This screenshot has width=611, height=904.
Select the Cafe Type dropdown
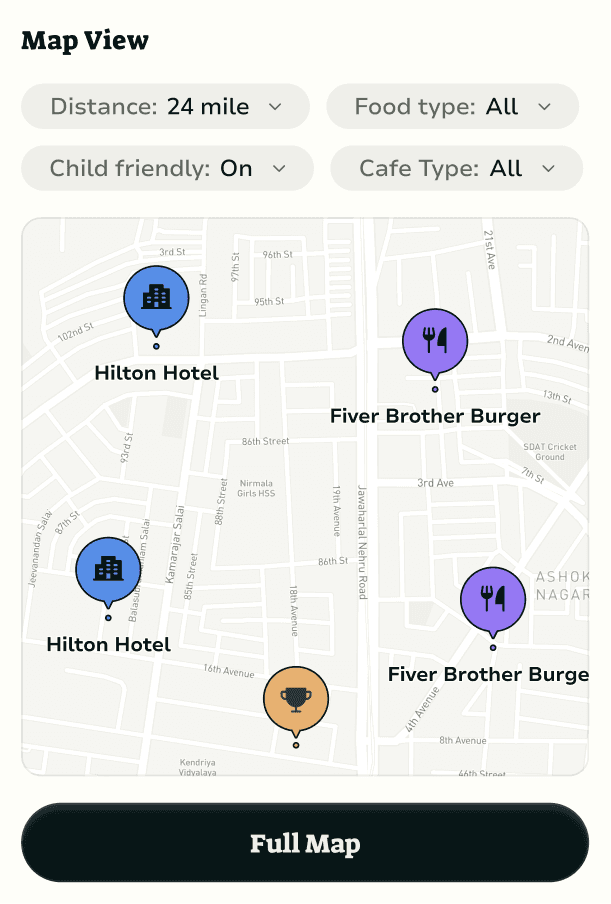coord(456,168)
